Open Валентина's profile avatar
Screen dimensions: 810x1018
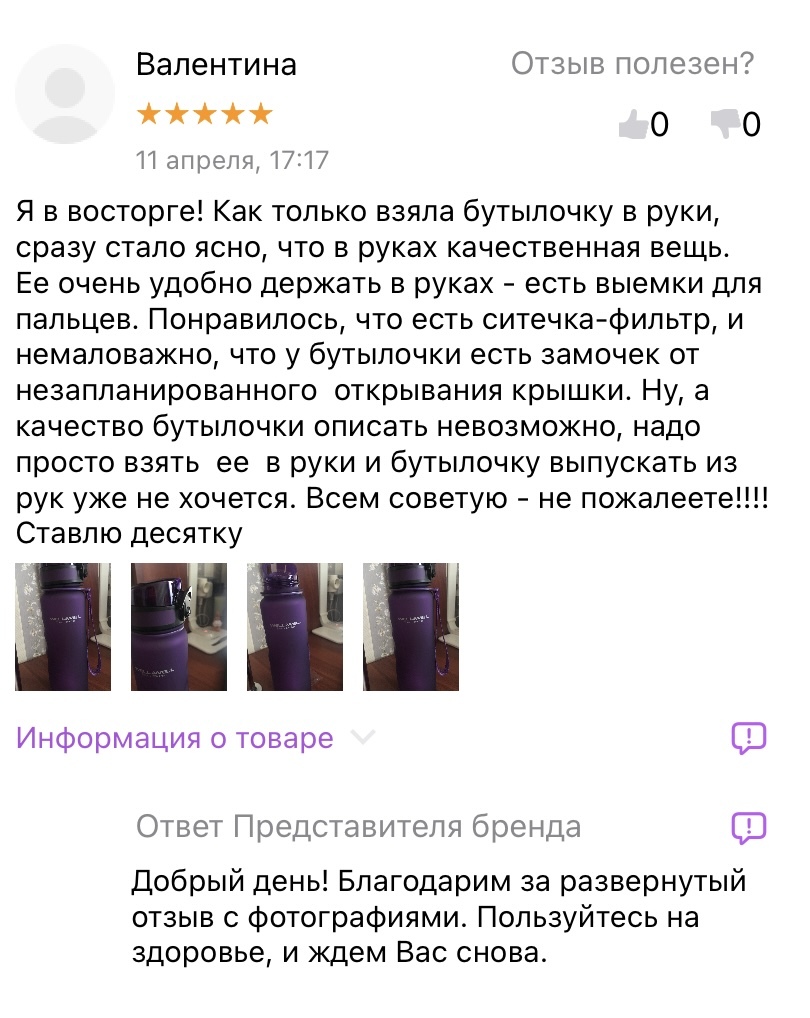pyautogui.click(x=65, y=95)
